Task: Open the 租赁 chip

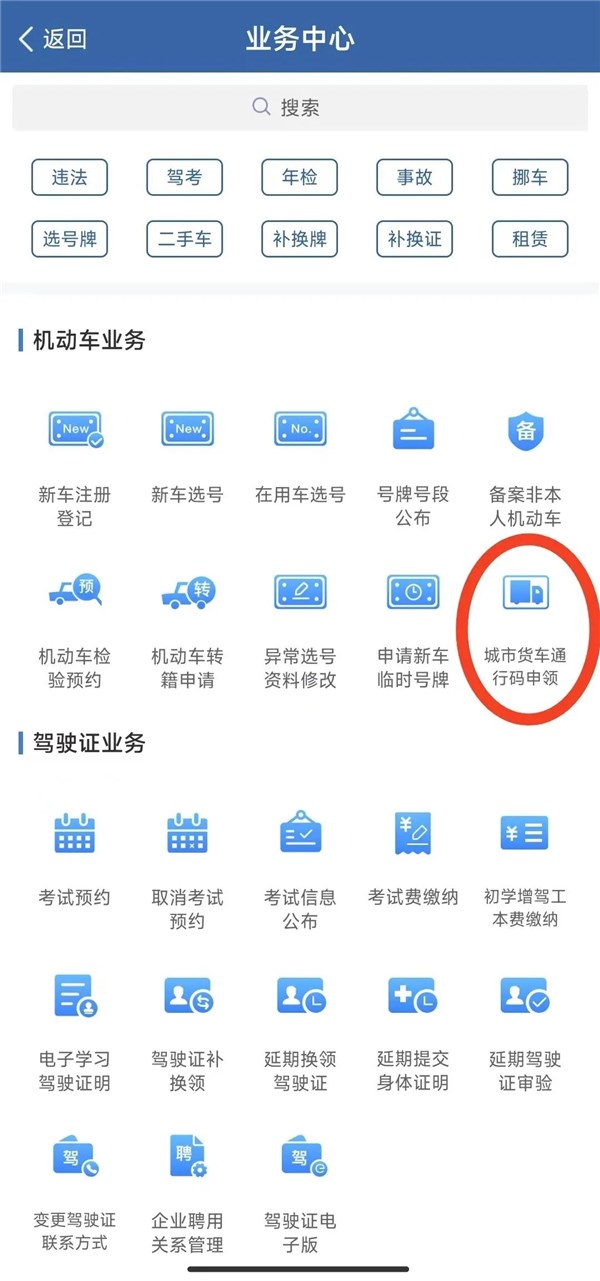Action: click(x=530, y=239)
